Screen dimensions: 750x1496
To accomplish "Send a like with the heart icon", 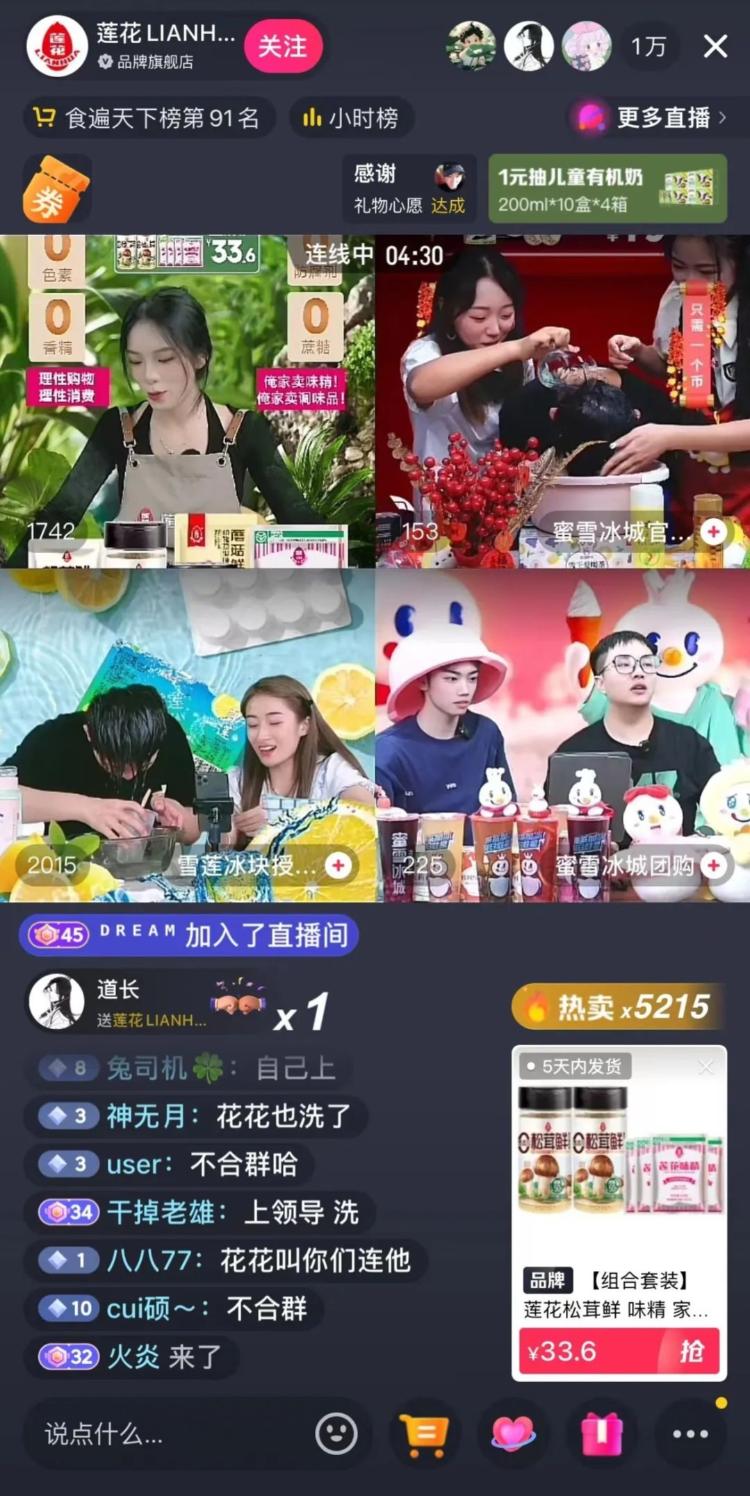I will (513, 1435).
